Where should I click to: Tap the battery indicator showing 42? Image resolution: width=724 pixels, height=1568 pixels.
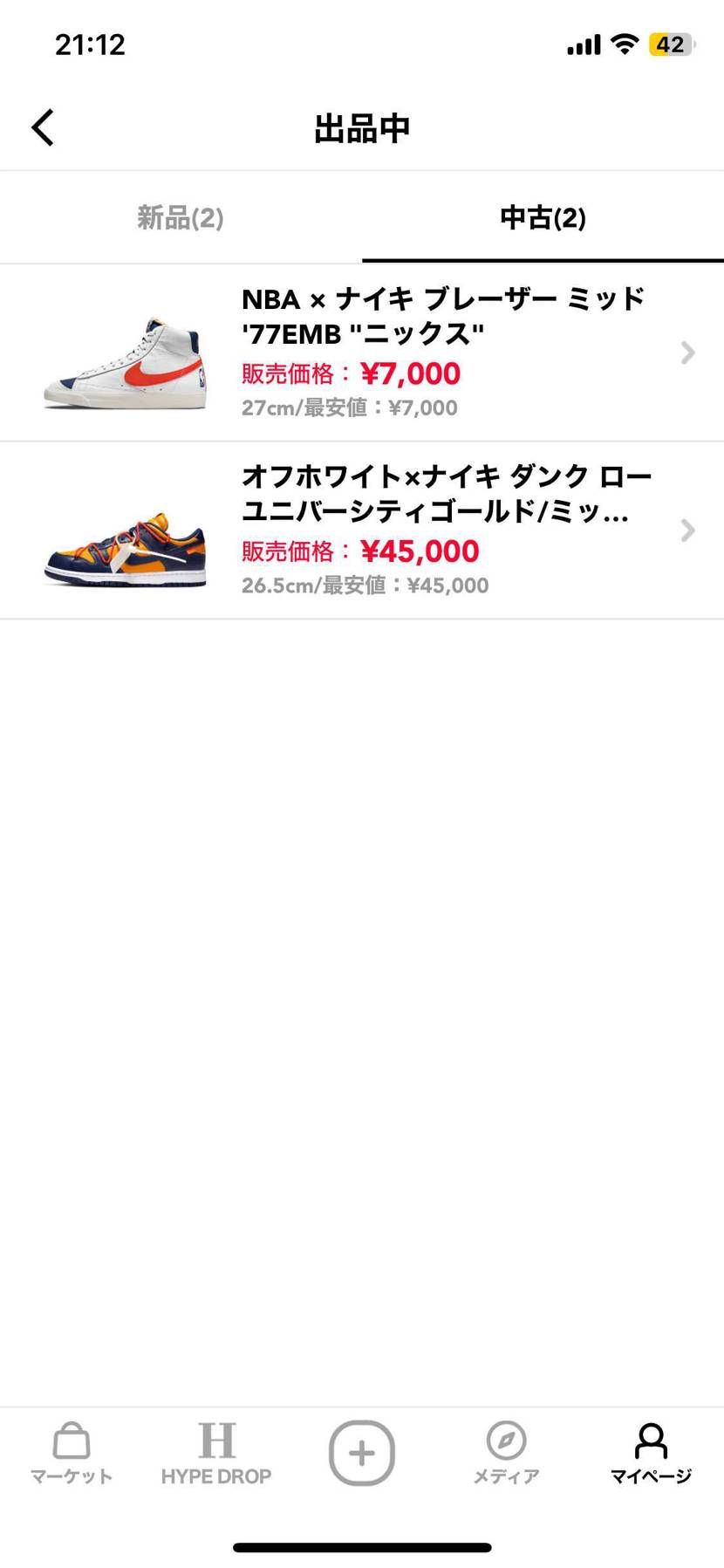point(672,44)
